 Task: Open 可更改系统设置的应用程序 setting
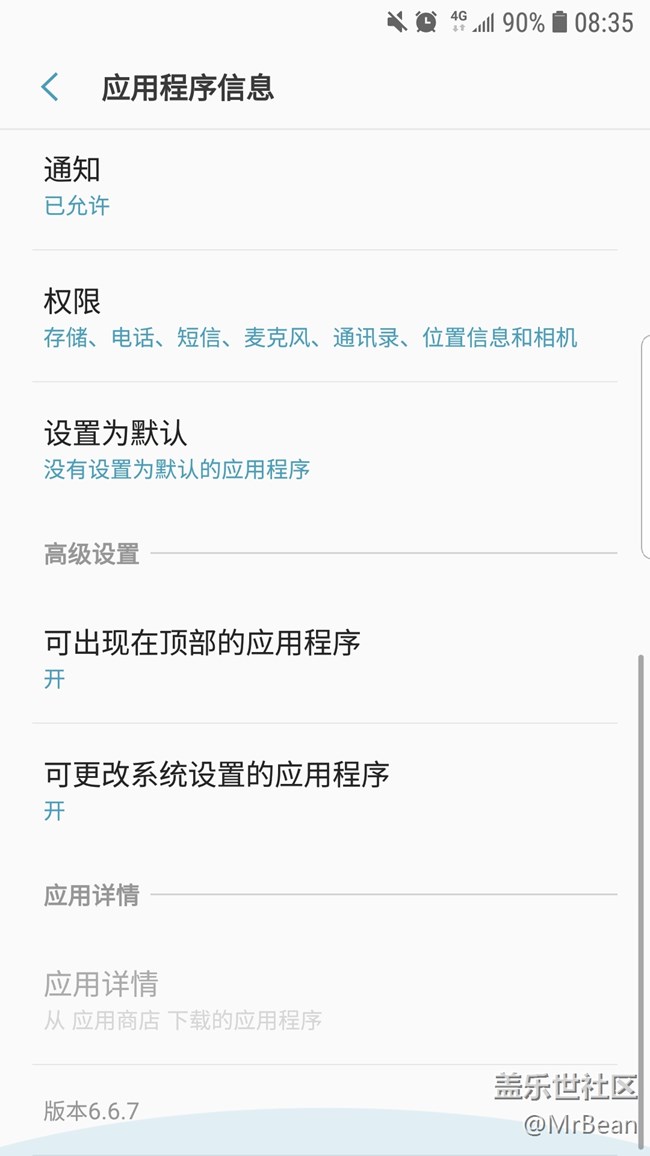coord(325,790)
